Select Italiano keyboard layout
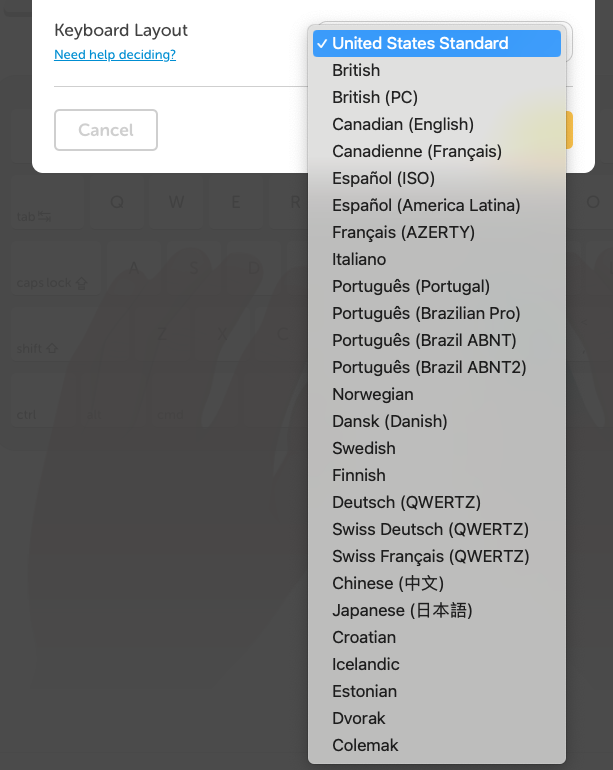Screen dimensions: 613x770 (359, 259)
